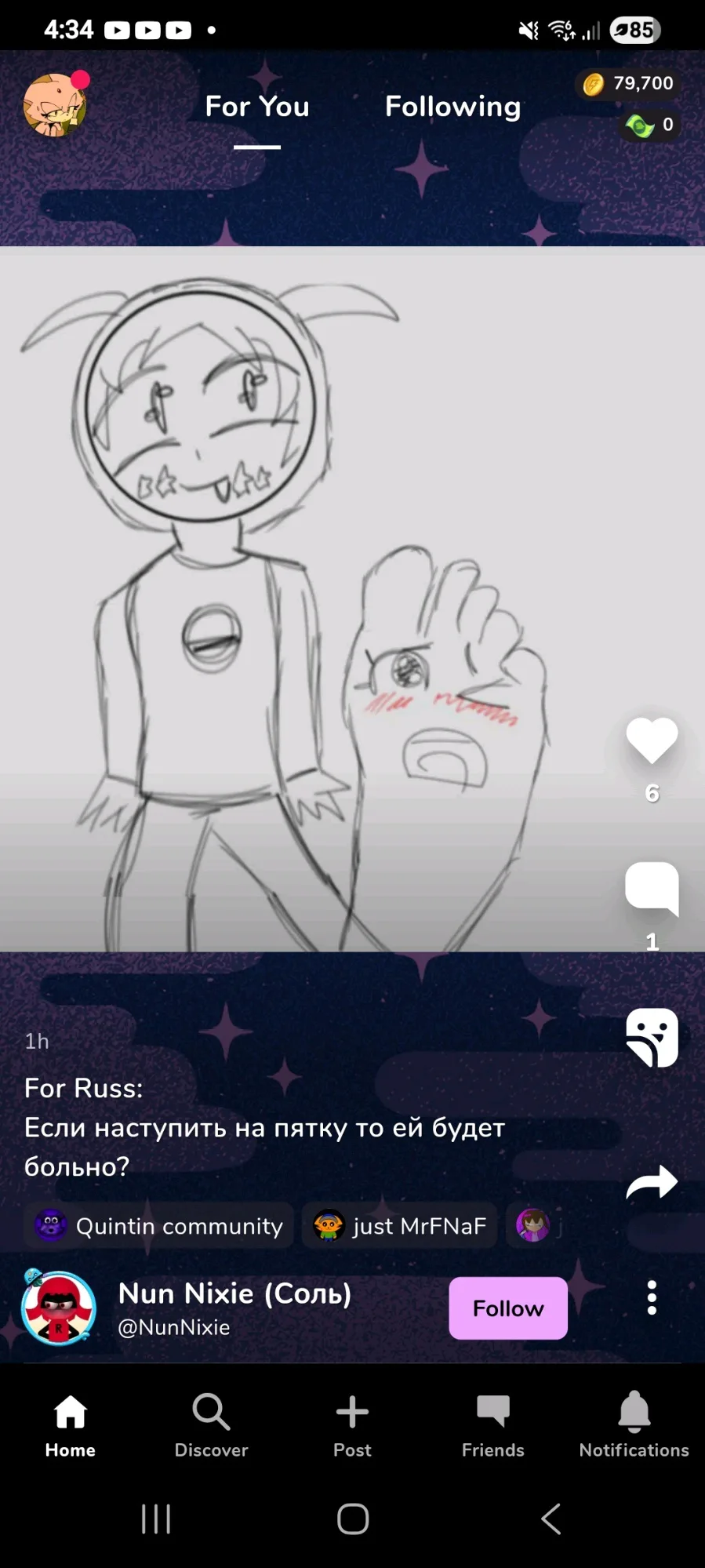Open the three-dot post options menu
705x1568 pixels.
tap(652, 1298)
